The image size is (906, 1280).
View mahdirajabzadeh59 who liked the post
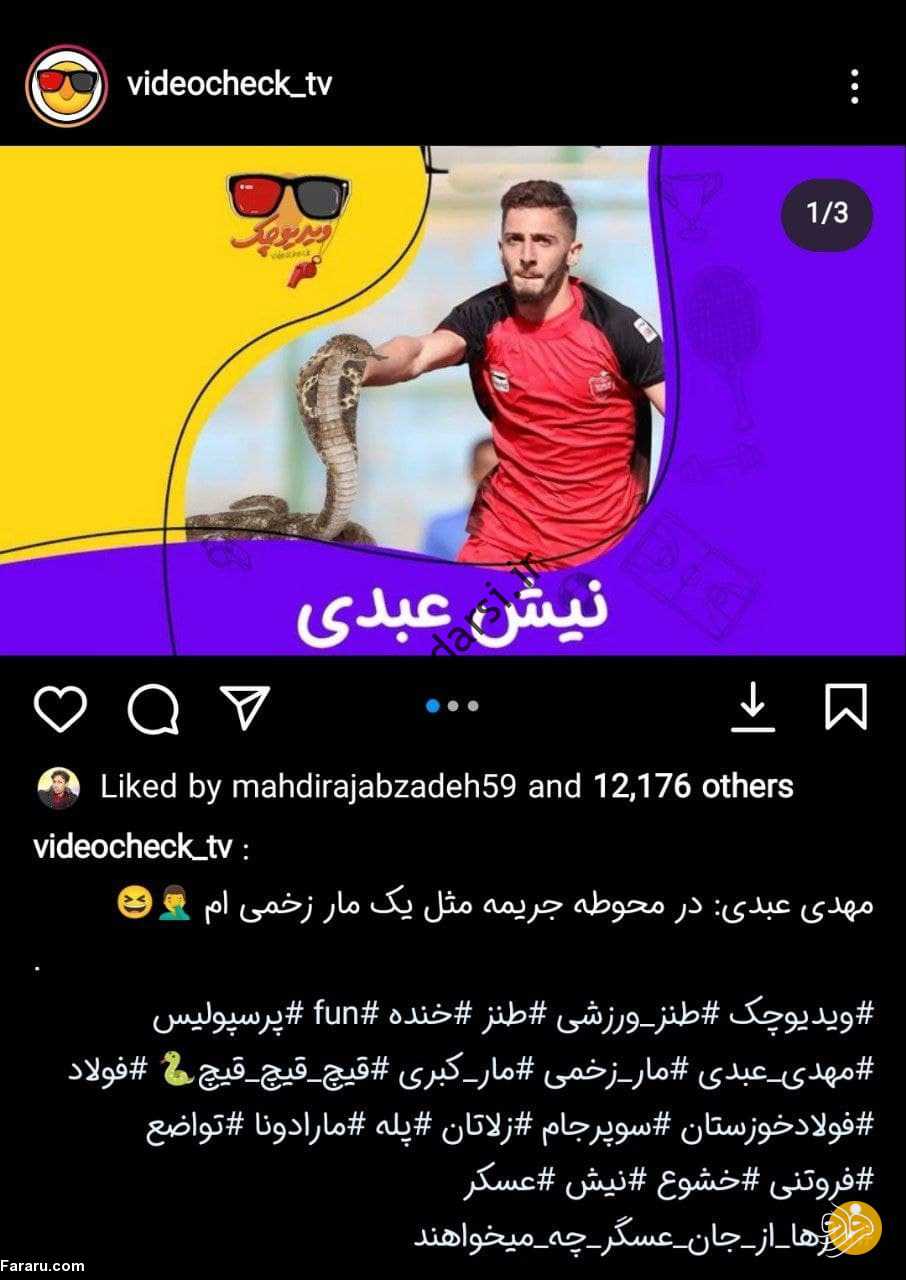[374, 787]
